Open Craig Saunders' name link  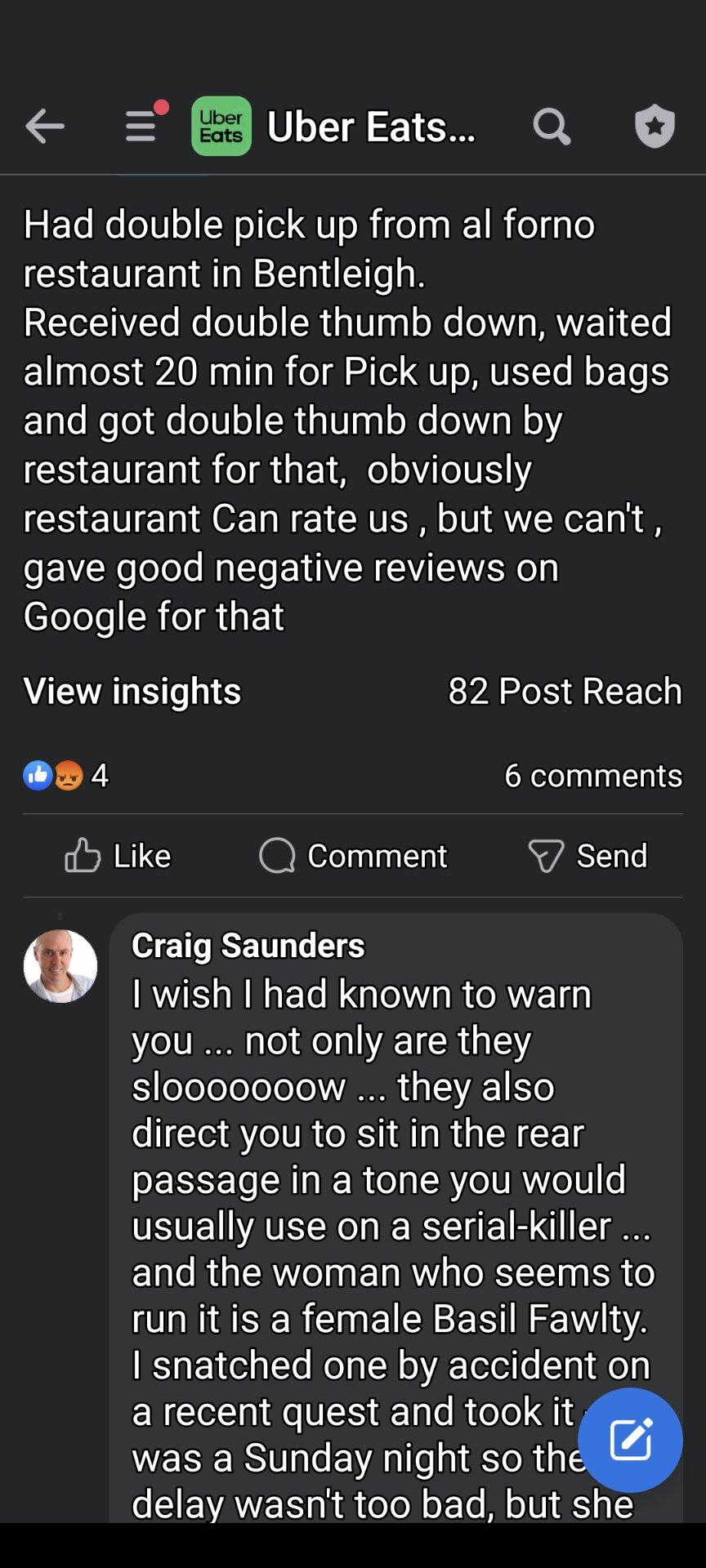pyautogui.click(x=248, y=946)
